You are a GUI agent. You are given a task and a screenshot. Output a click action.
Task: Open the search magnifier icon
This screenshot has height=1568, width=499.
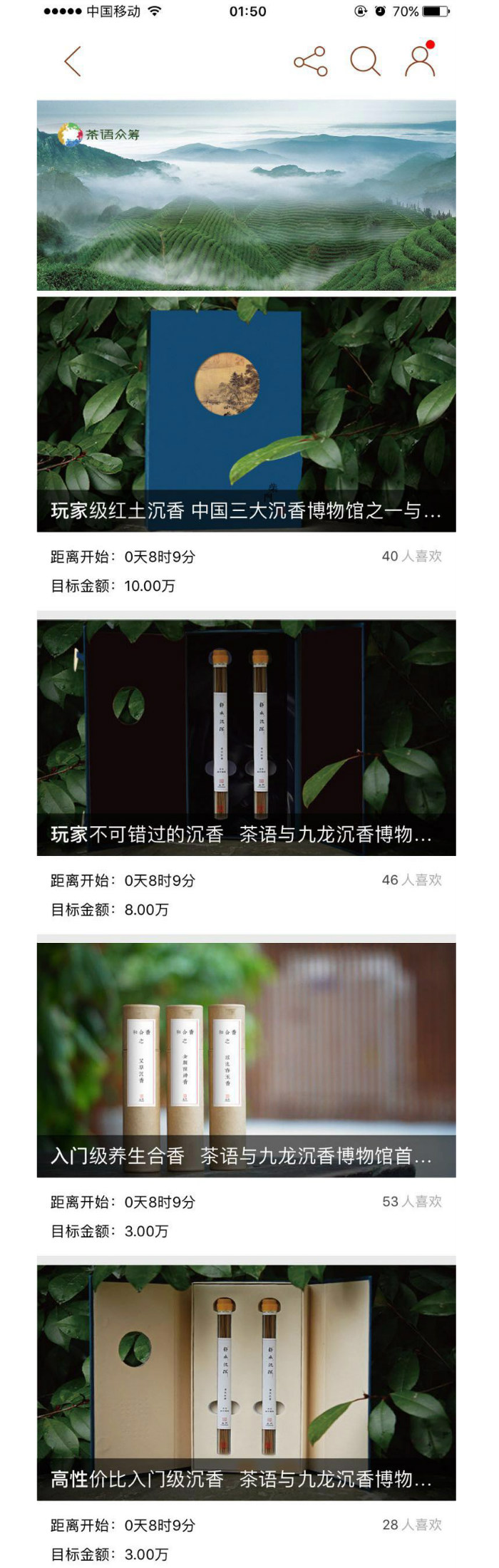(x=364, y=61)
